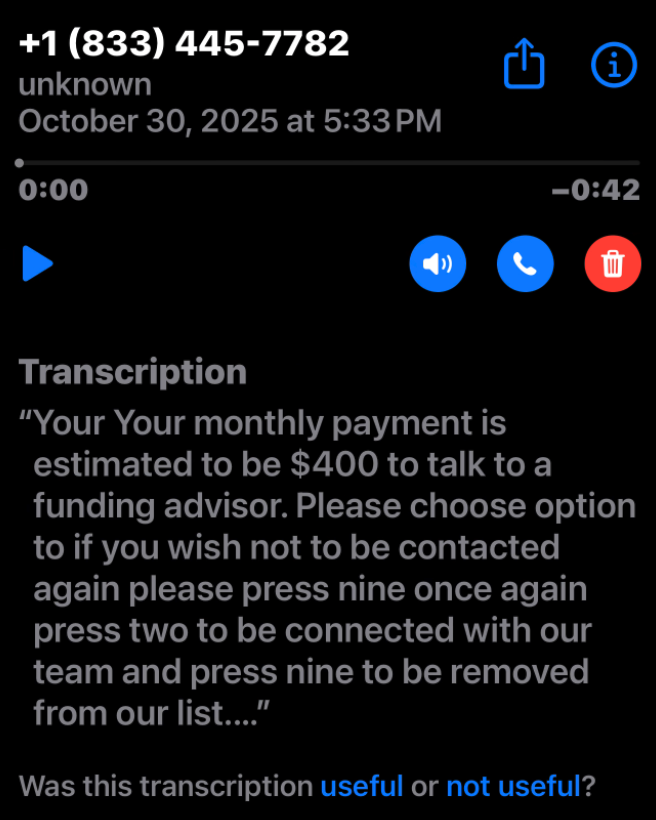This screenshot has width=656, height=820.
Task: Play the voicemail recording
Action: [38, 265]
